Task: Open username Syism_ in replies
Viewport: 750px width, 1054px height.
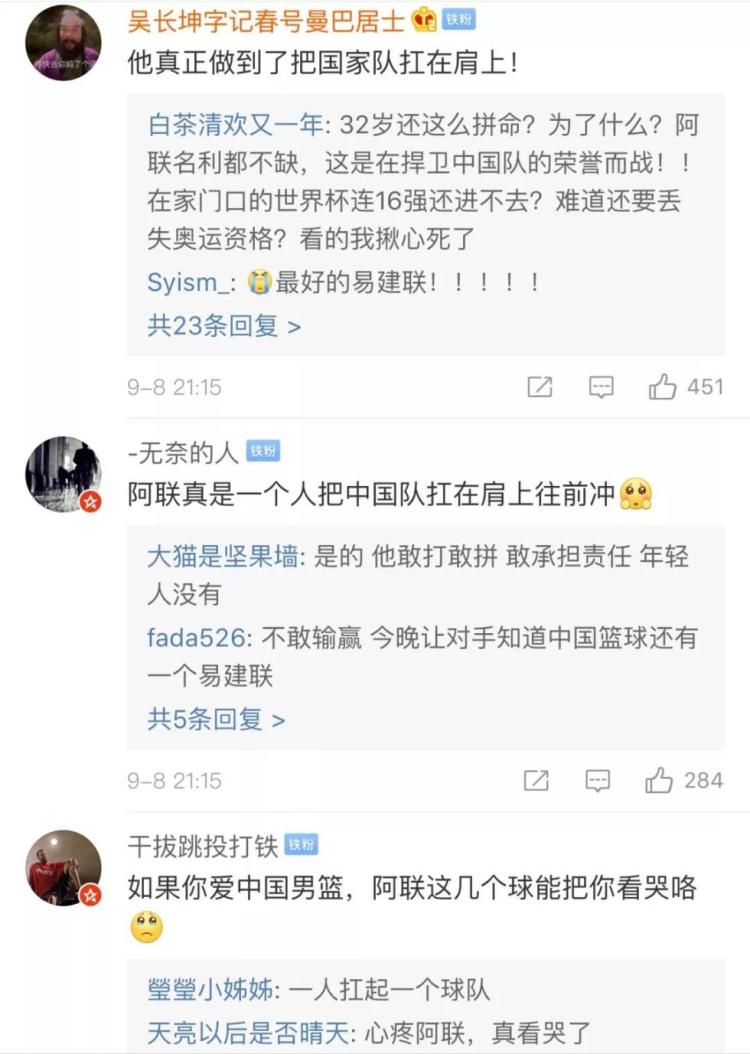Action: [x=189, y=282]
